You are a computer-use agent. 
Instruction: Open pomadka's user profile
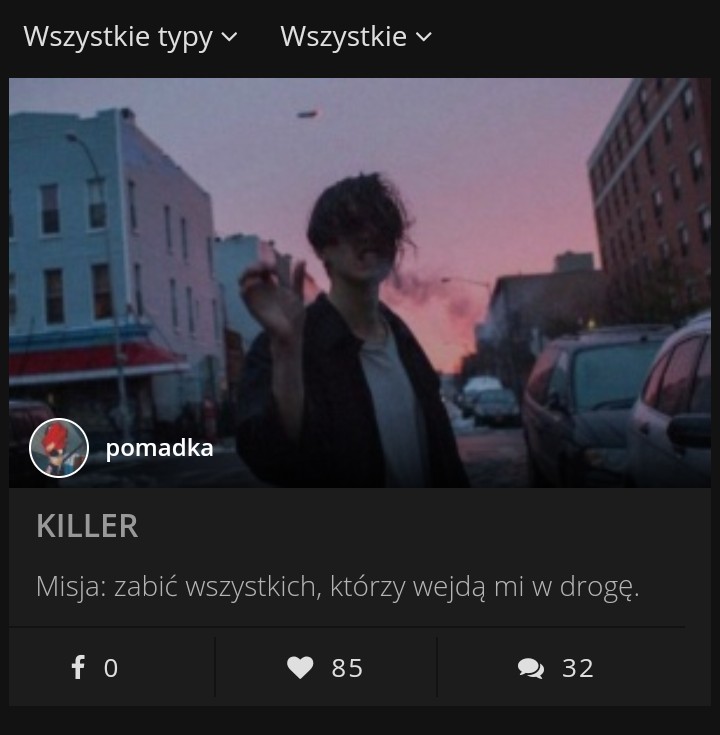[x=158, y=448]
